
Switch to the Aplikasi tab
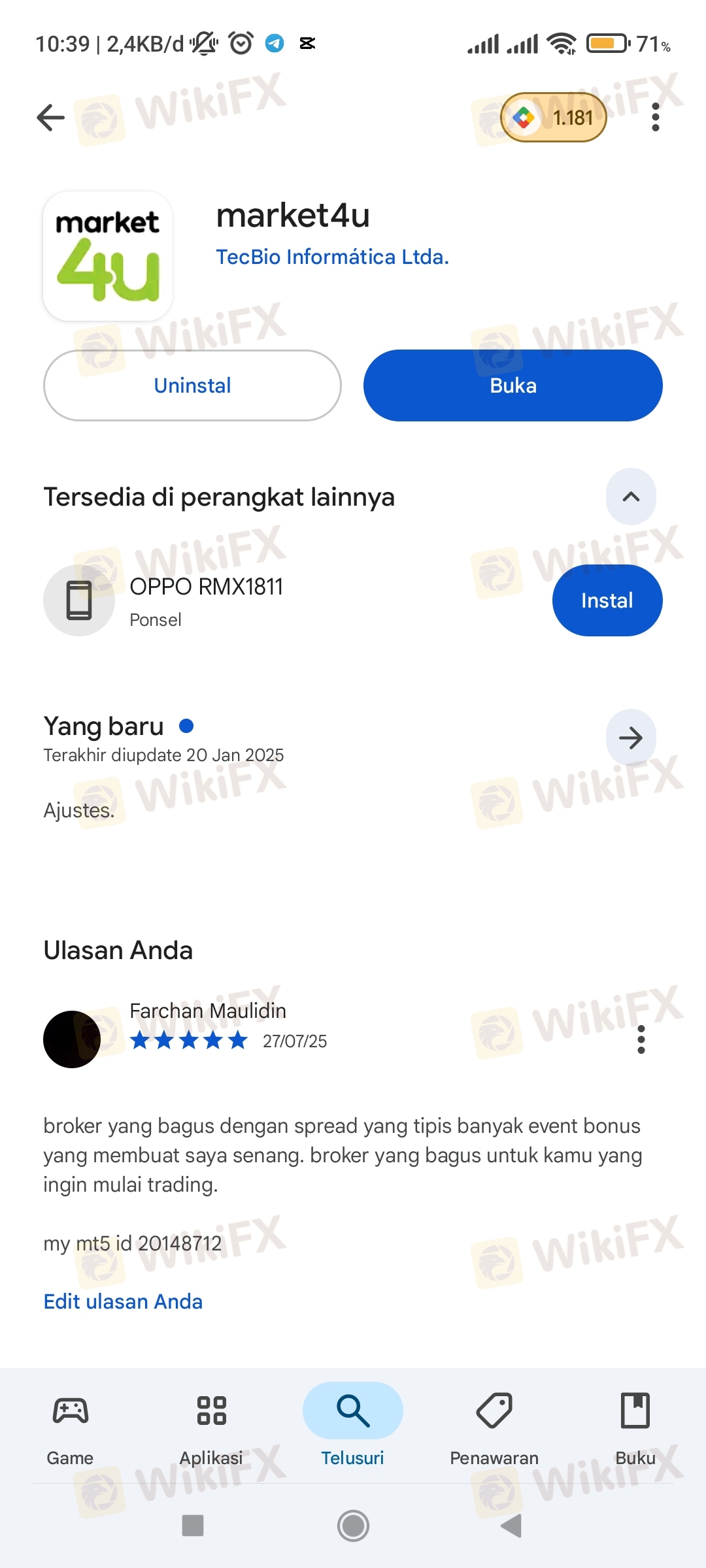[x=211, y=1428]
